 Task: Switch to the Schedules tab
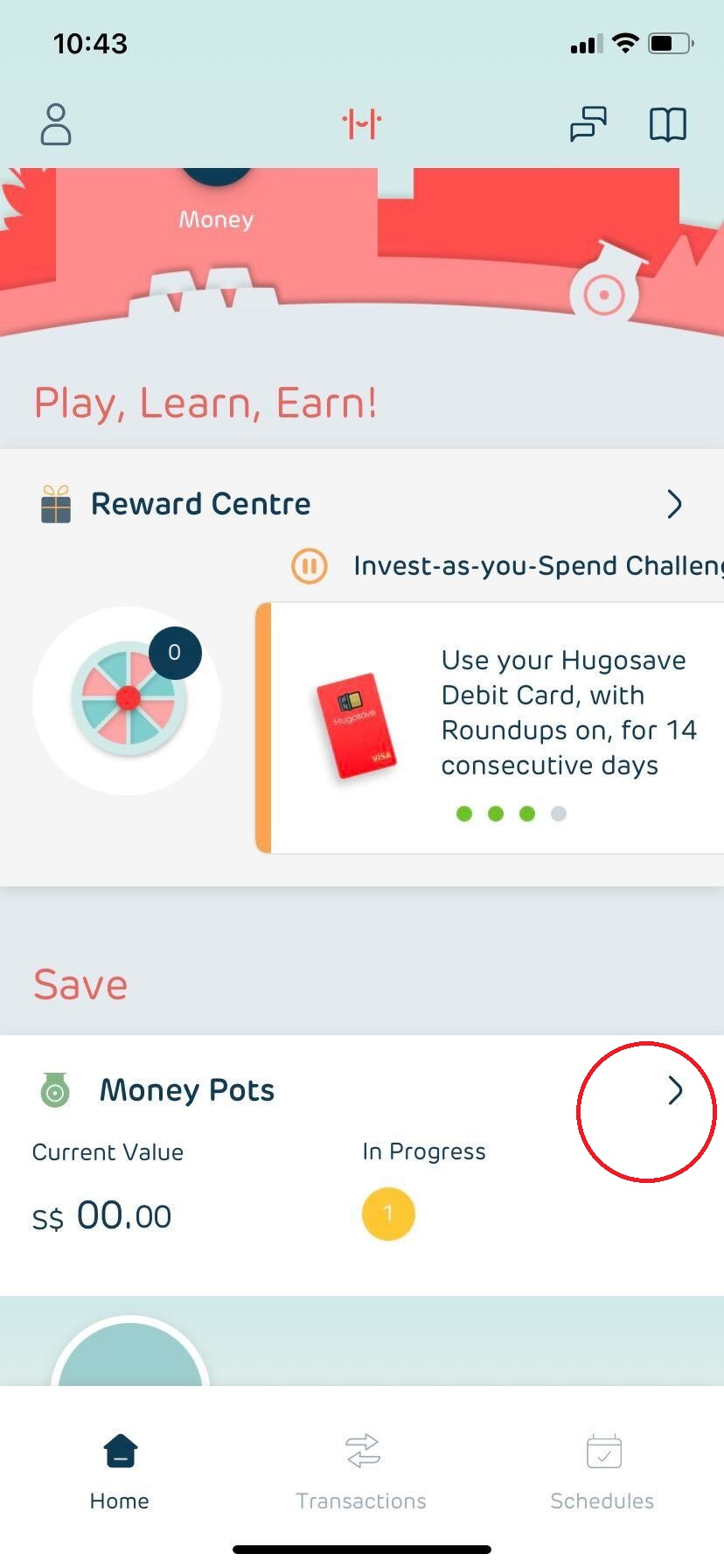(602, 1472)
